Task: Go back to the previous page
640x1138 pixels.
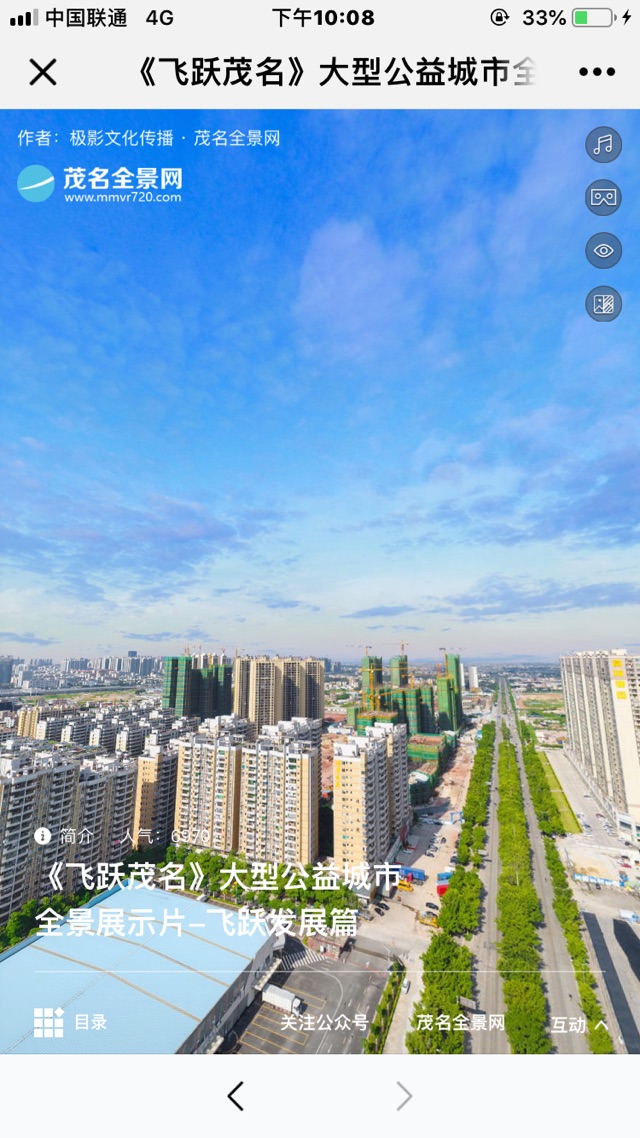Action: pyautogui.click(x=236, y=1097)
